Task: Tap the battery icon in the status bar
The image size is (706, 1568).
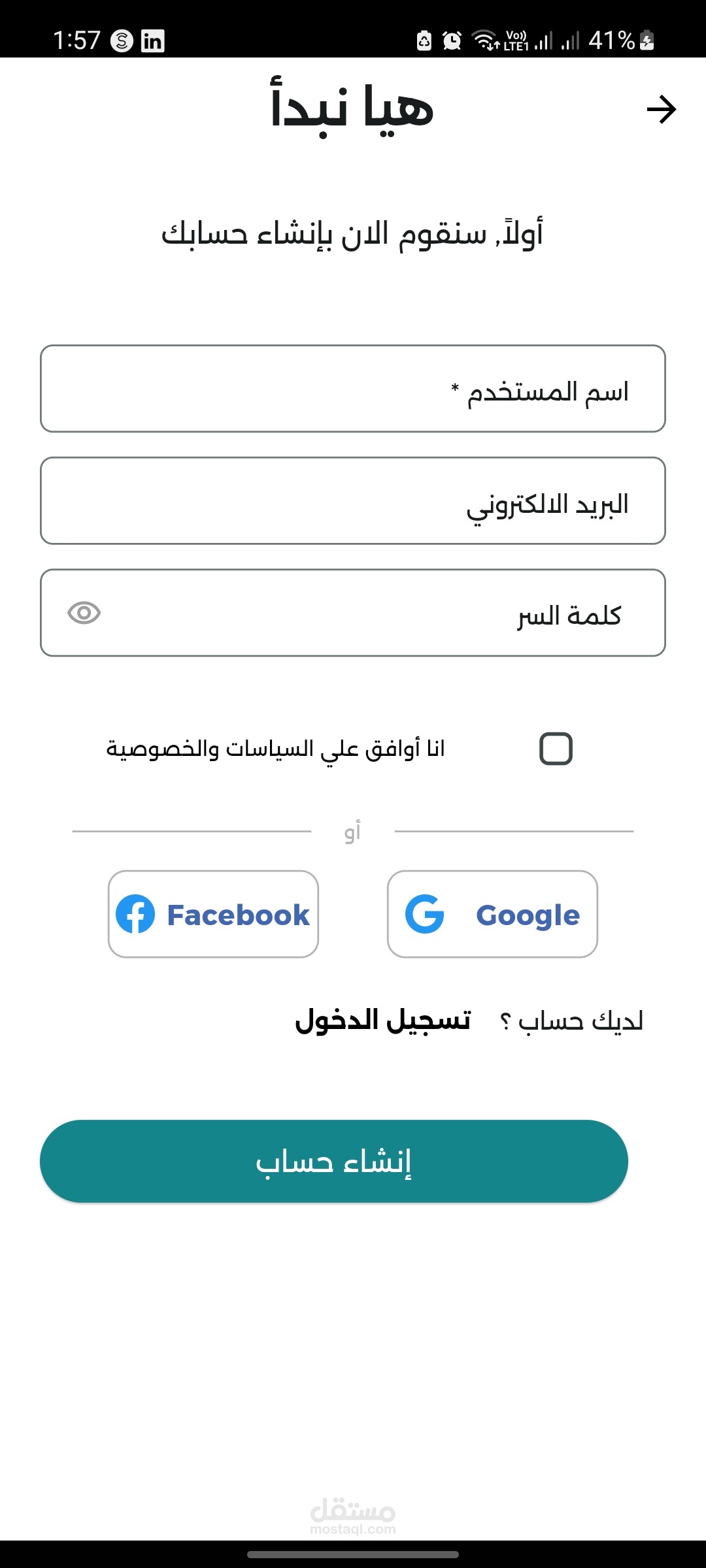Action: 646,41
